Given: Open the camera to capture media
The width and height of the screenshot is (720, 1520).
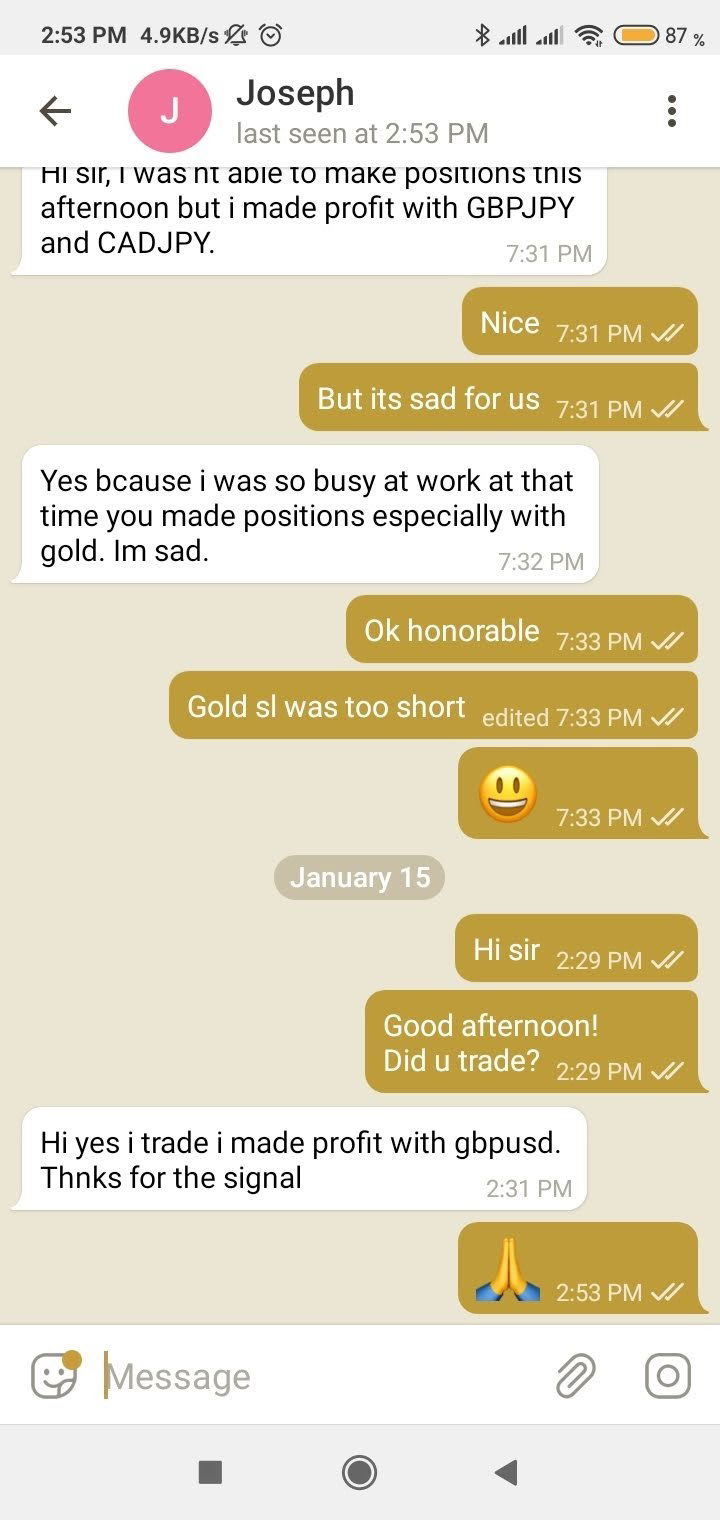Looking at the screenshot, I should point(667,1376).
